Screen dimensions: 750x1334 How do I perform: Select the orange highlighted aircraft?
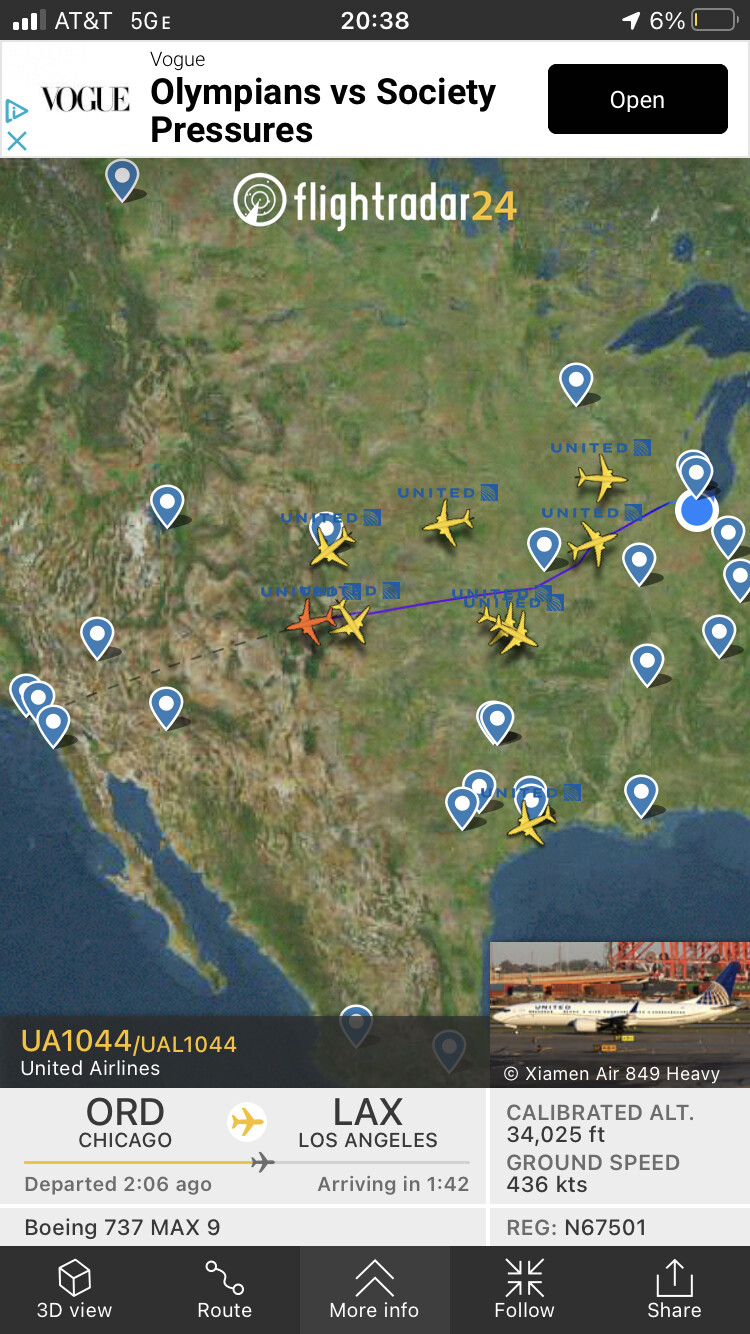click(x=311, y=622)
